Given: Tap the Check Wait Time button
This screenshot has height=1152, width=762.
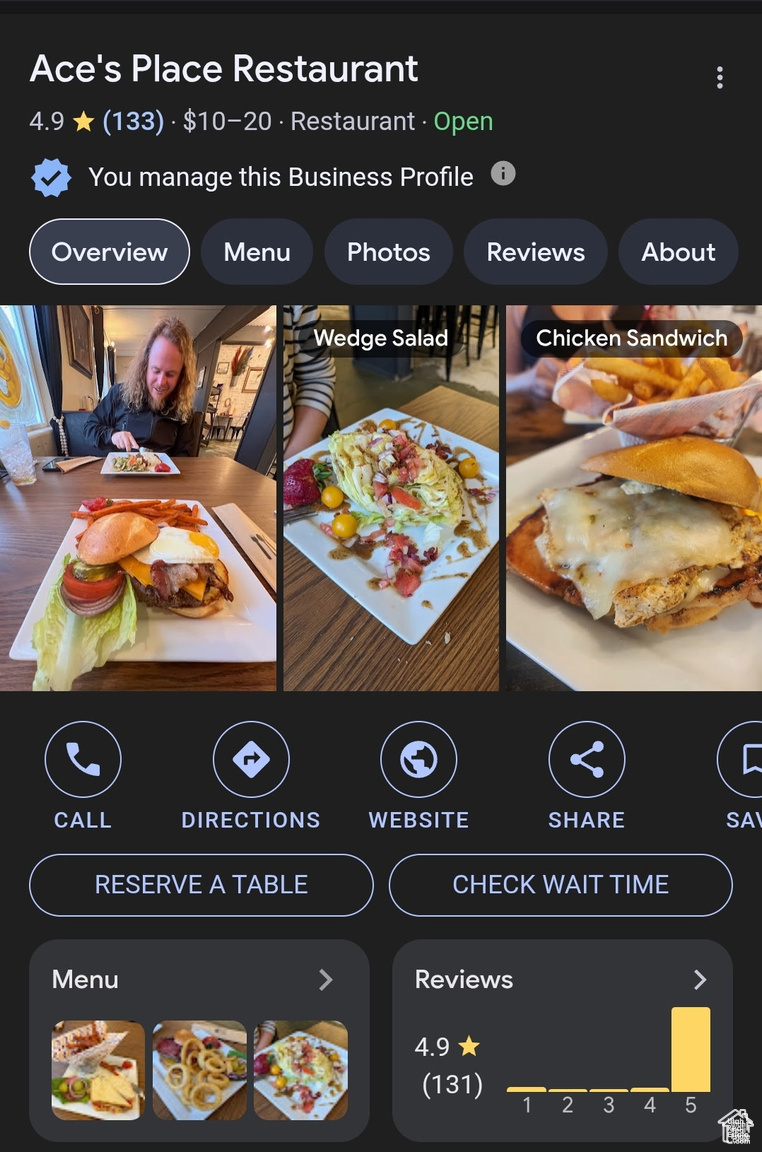Looking at the screenshot, I should [561, 884].
